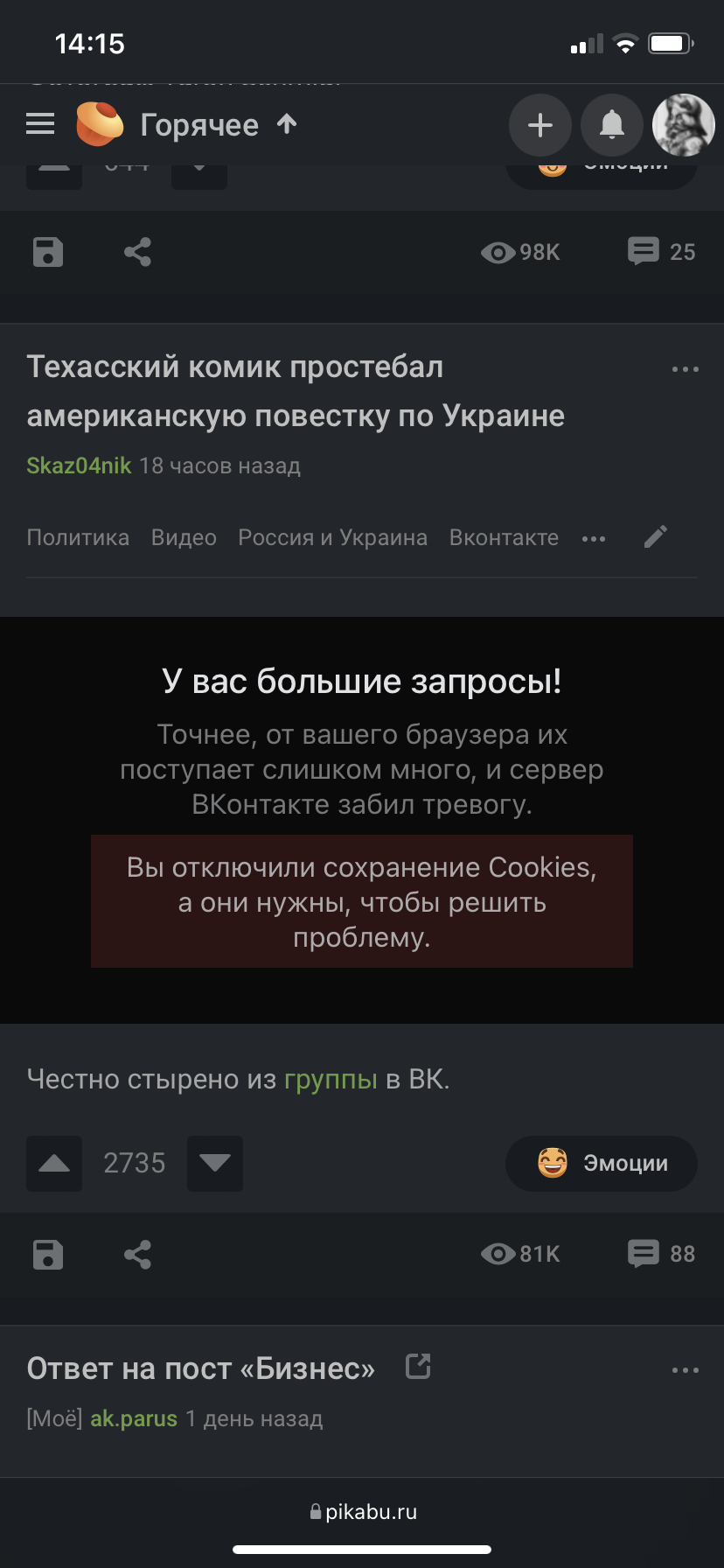Change the Горячее feed sort
This screenshot has width=724, height=1568.
[219, 125]
